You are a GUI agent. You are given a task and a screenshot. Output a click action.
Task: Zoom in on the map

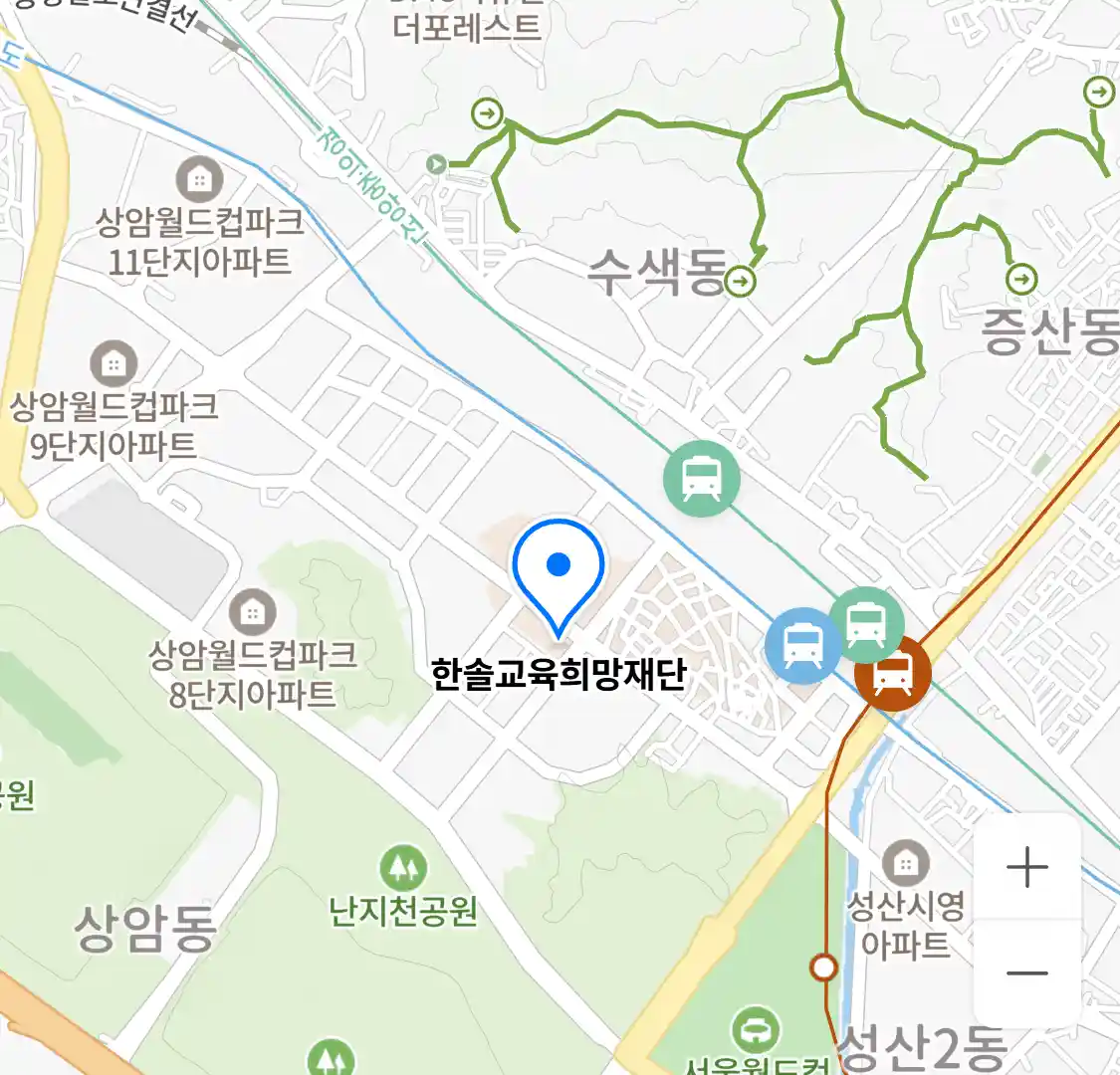(x=1026, y=868)
